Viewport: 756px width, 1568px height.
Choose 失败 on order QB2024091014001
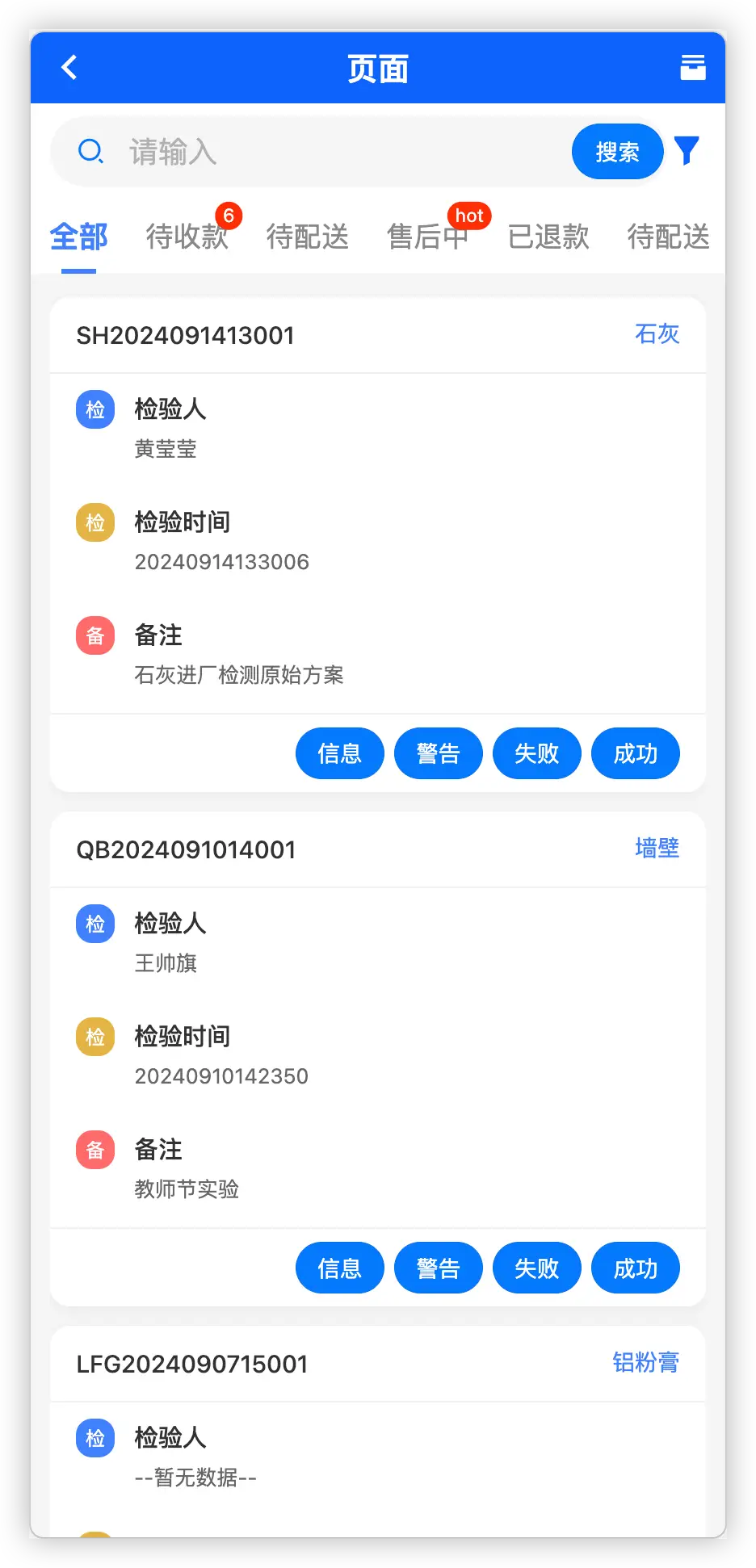(536, 1268)
